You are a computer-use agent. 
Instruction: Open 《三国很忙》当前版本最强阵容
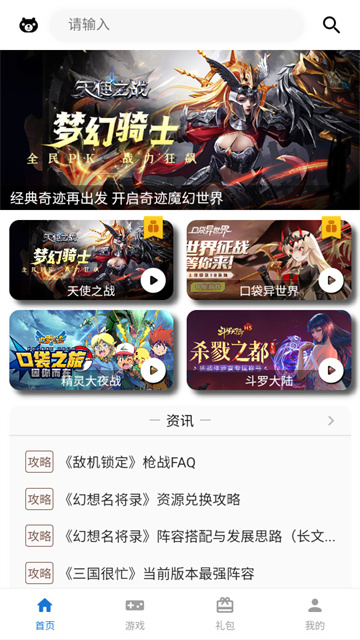coord(180,573)
